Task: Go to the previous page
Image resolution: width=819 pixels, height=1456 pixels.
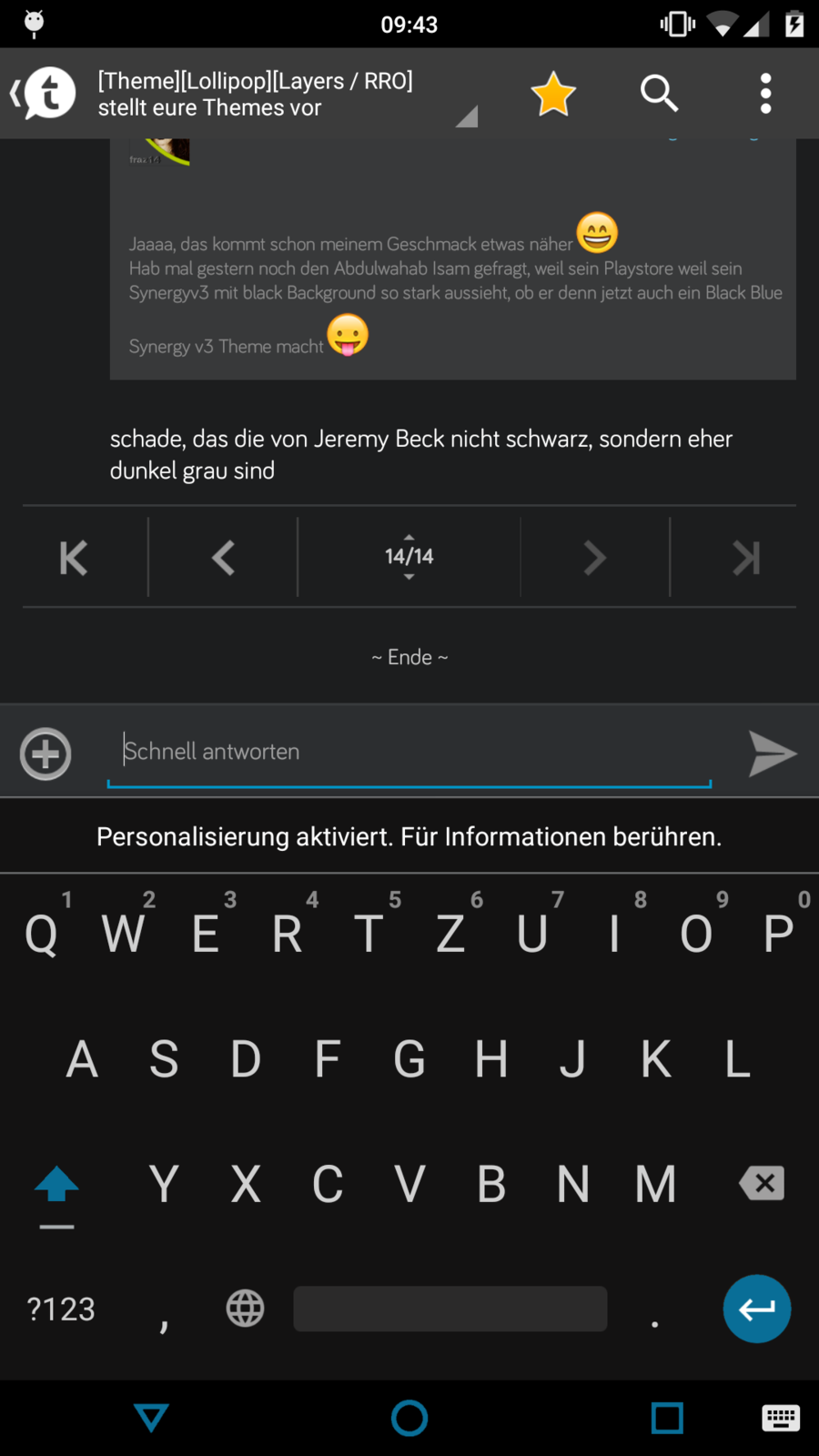Action: pyautogui.click(x=223, y=557)
